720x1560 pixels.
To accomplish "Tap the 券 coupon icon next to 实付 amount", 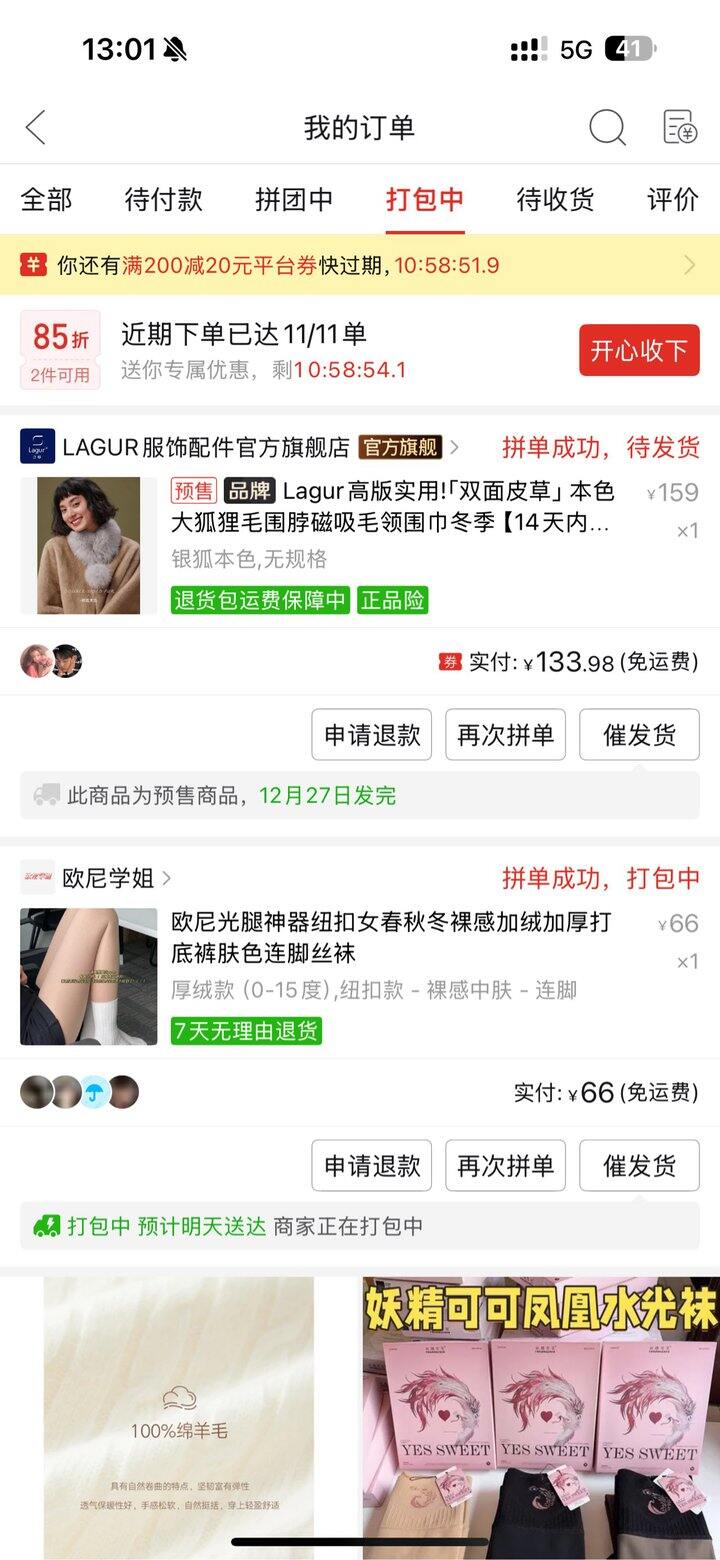I will point(452,662).
